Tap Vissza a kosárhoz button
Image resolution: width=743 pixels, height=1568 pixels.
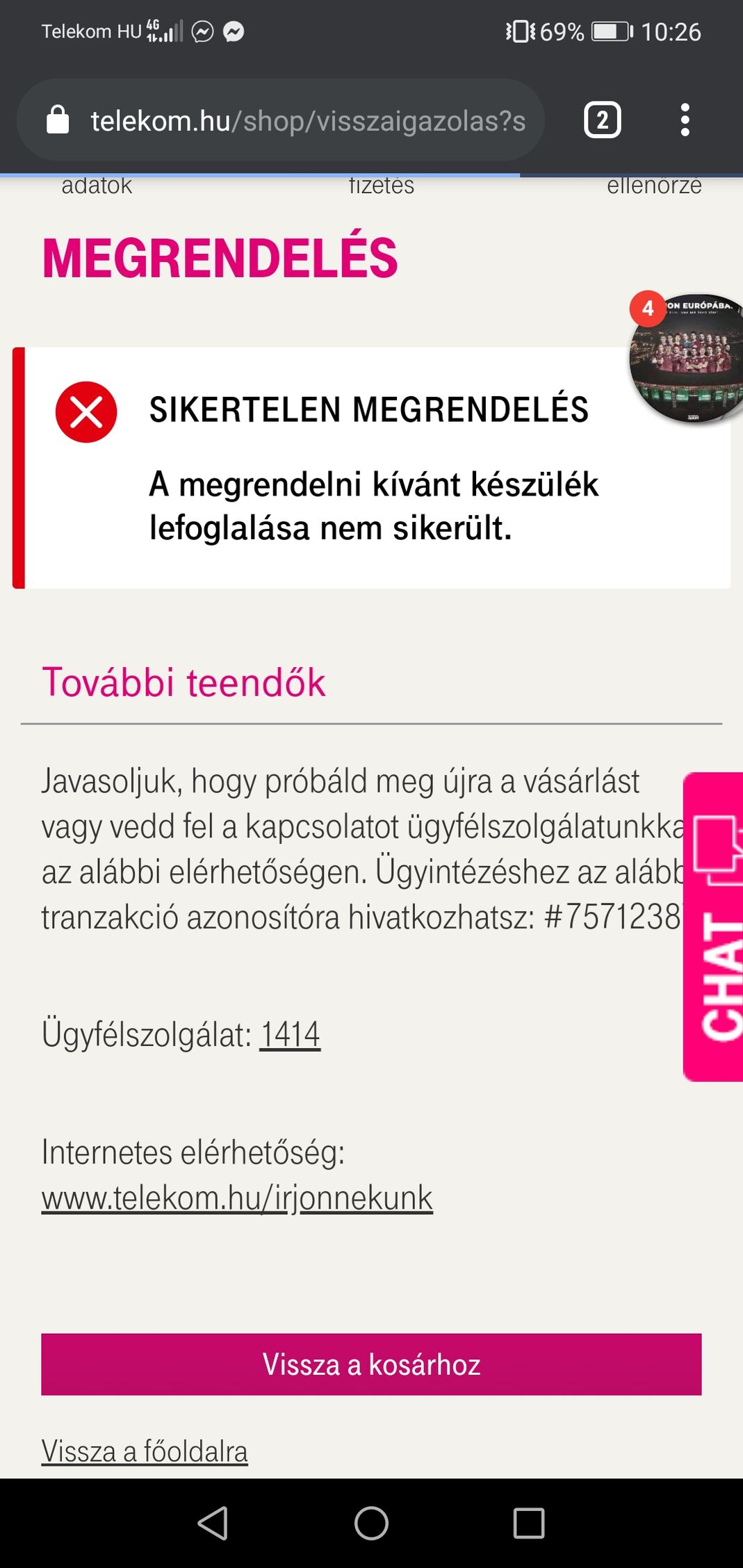point(371,1364)
